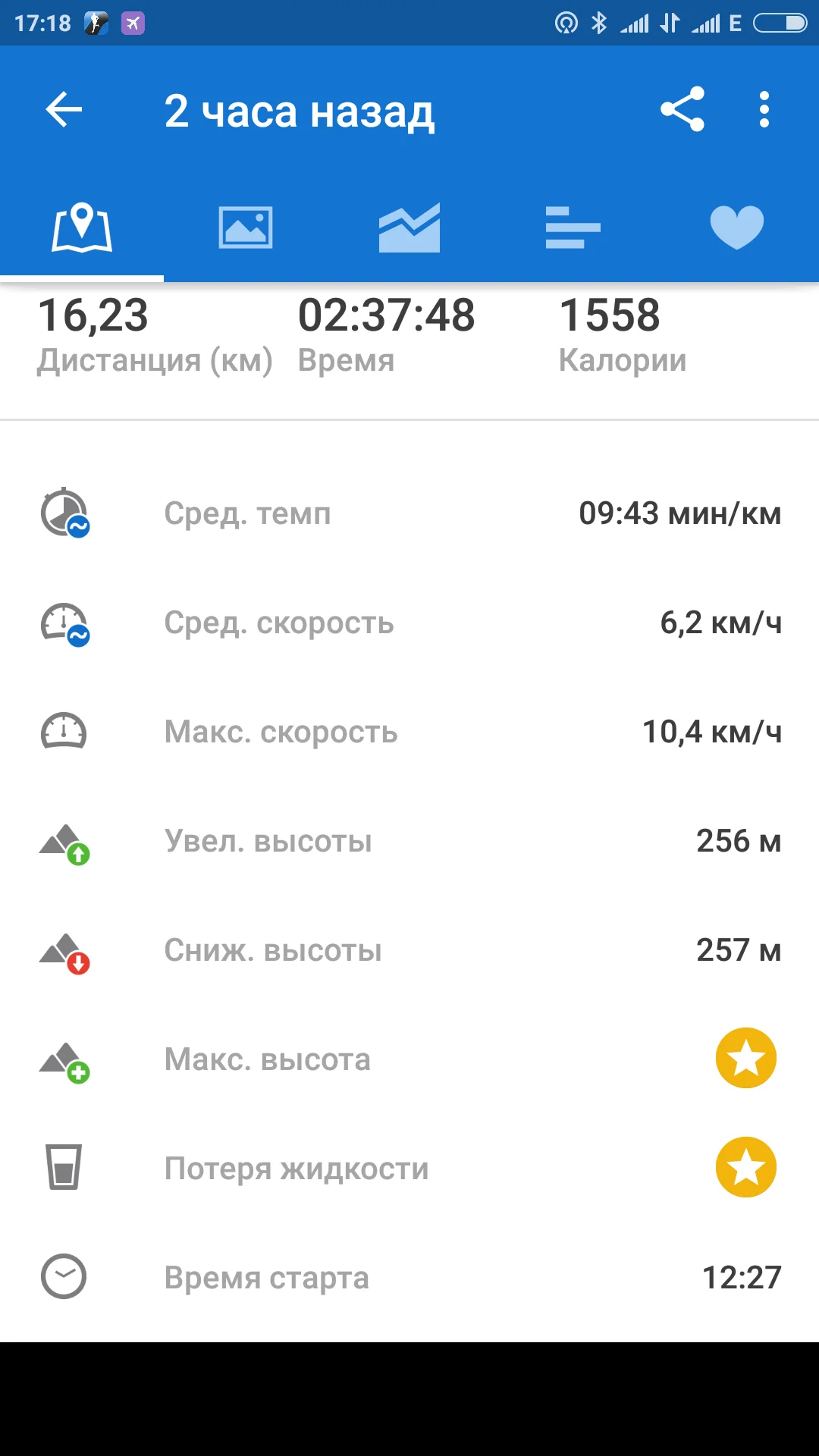This screenshot has width=819, height=1456.
Task: Tap the premium star for Макс. высота
Action: click(x=746, y=1059)
